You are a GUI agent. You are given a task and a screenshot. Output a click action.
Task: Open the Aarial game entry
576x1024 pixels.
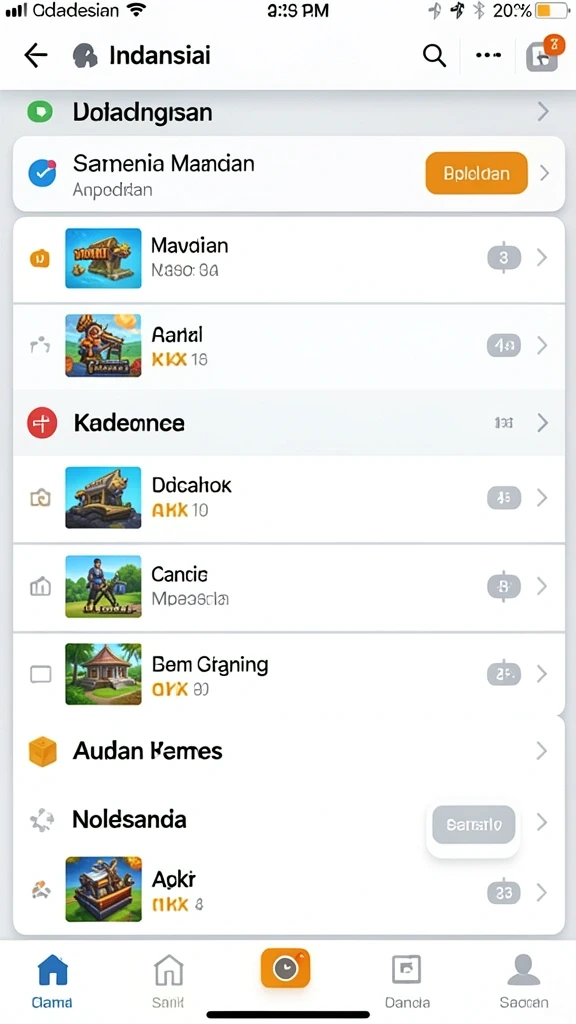tap(288, 346)
